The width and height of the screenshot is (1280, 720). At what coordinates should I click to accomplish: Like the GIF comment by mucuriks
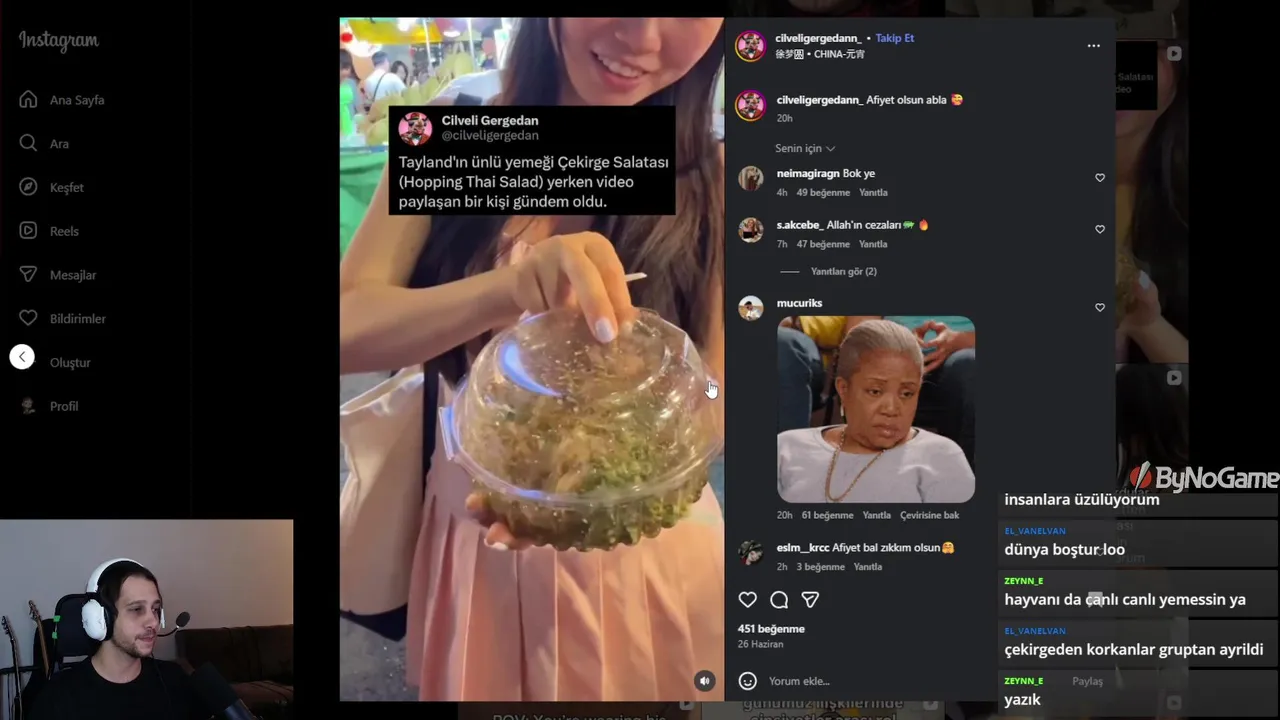[1099, 308]
